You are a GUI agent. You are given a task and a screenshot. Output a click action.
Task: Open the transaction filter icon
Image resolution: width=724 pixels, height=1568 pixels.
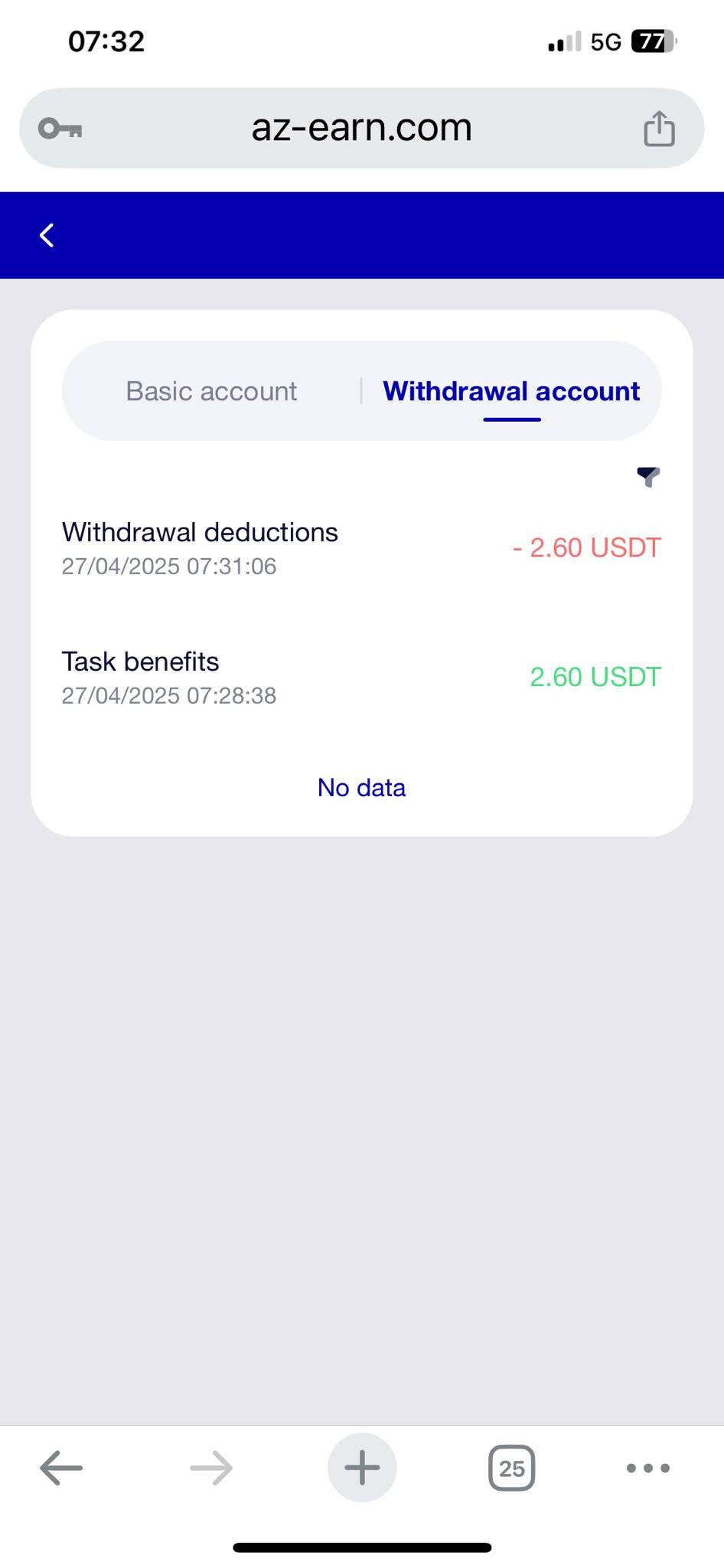[x=648, y=477]
